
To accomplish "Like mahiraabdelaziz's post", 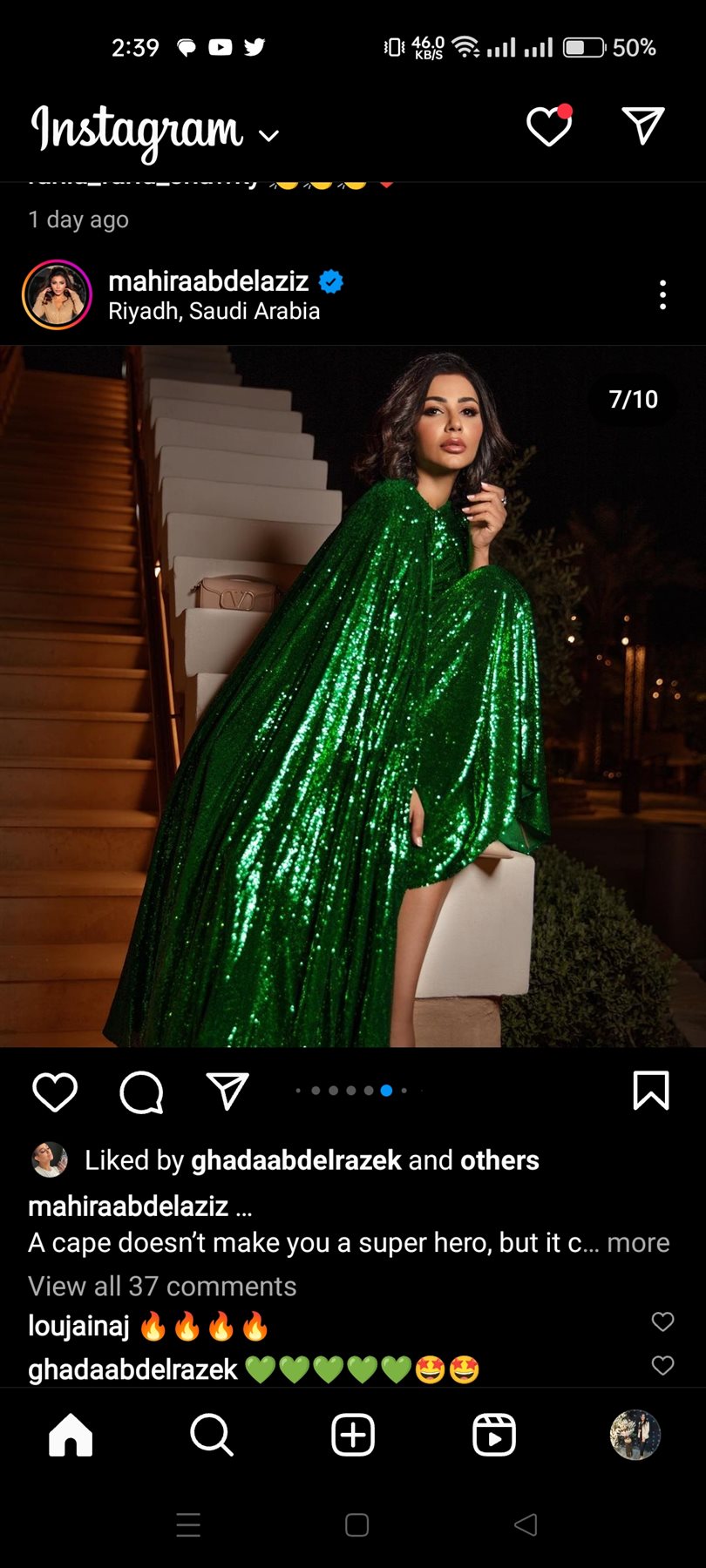I will [55, 1092].
